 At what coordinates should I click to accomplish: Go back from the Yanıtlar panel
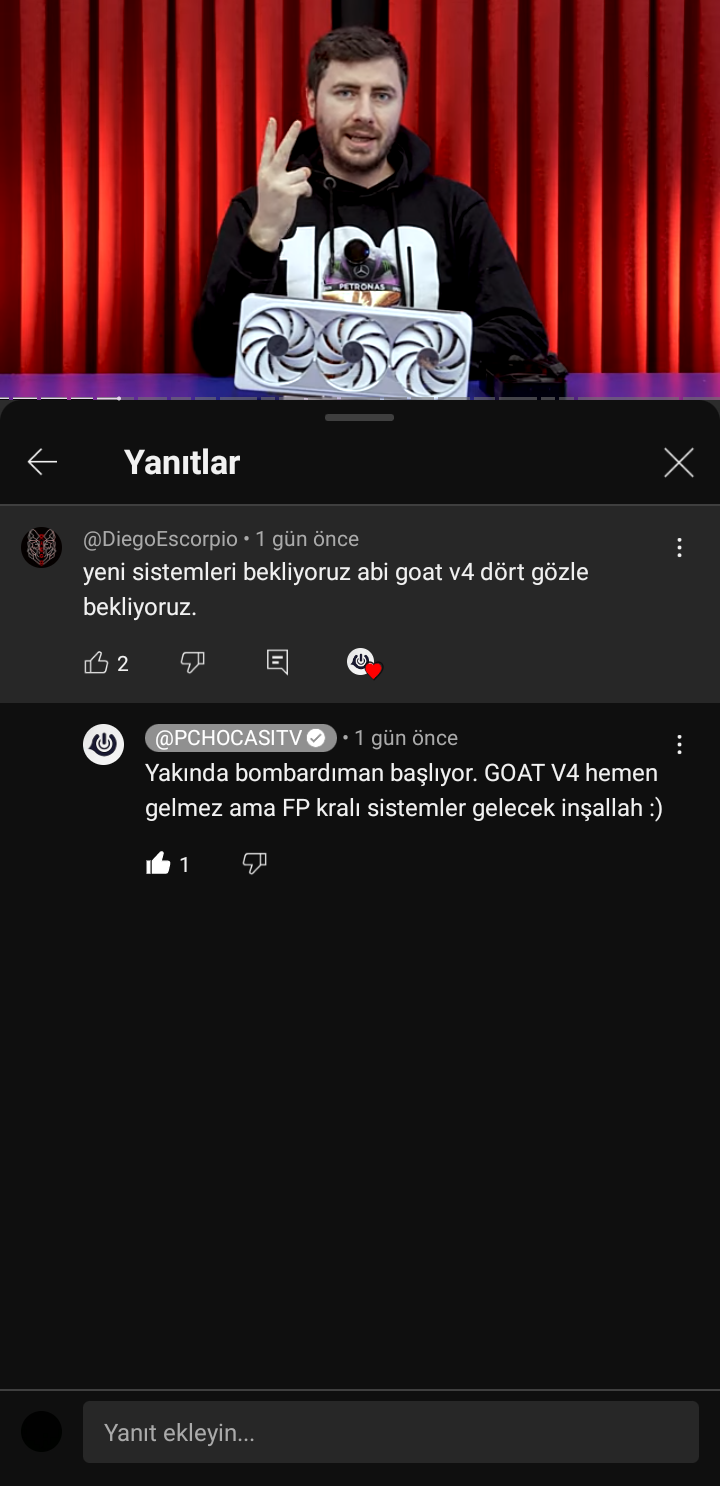[x=42, y=462]
